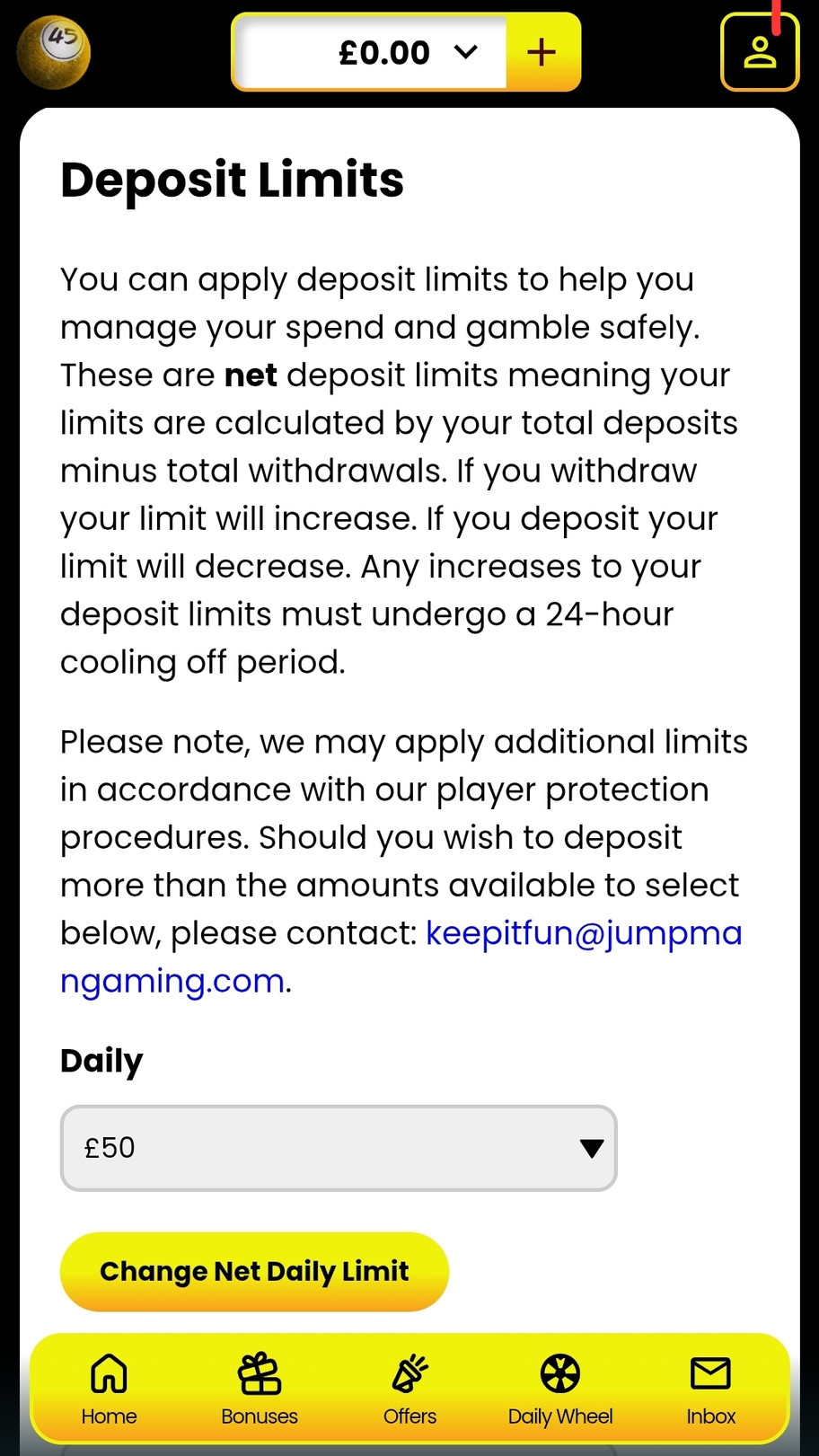This screenshot has width=819, height=1456.
Task: Tap Change Net Daily Limit button
Action: 254,1271
